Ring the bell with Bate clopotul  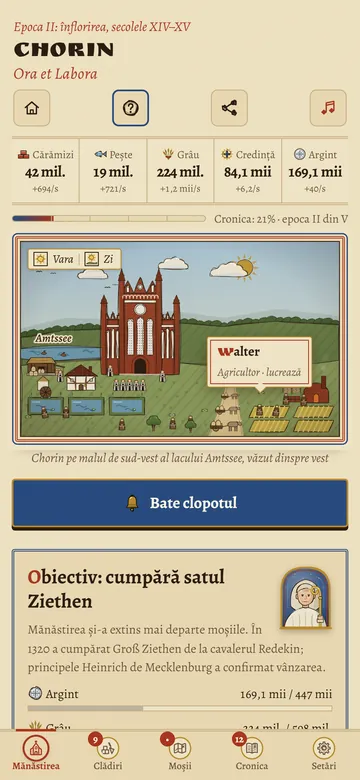pyautogui.click(x=180, y=503)
